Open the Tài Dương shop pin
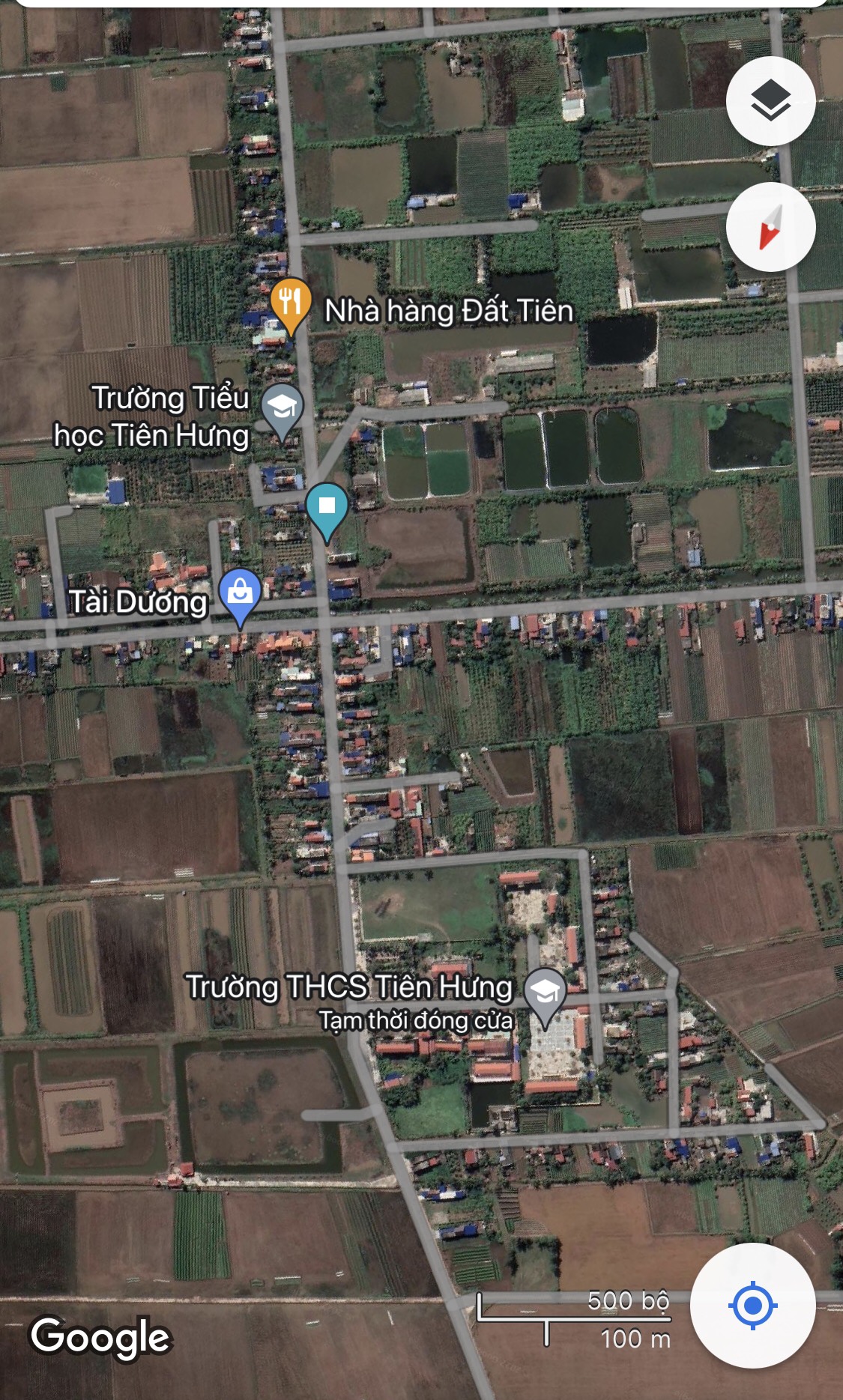This screenshot has height=1400, width=843. (x=240, y=594)
